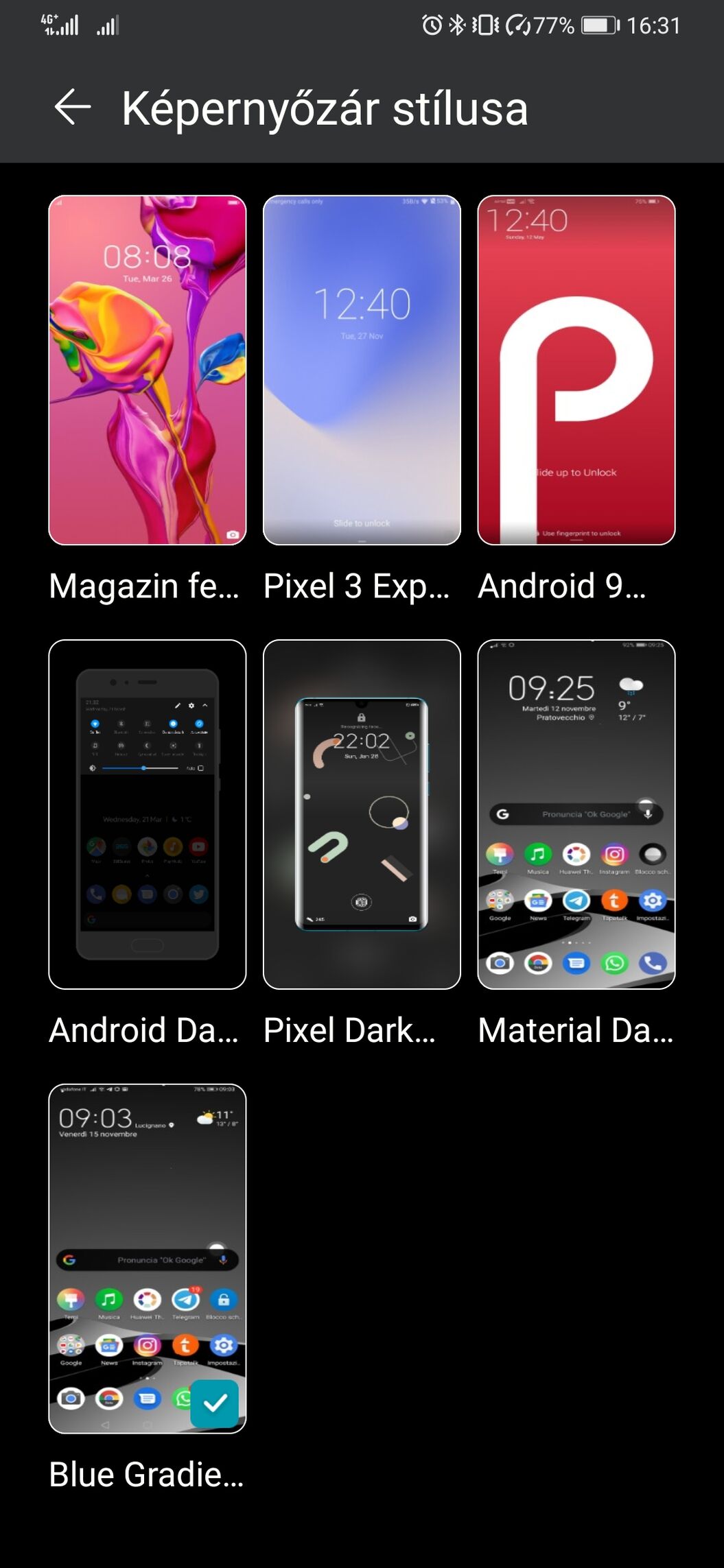
Task: Go back from Képernyőzár stílusa
Action: tap(73, 108)
